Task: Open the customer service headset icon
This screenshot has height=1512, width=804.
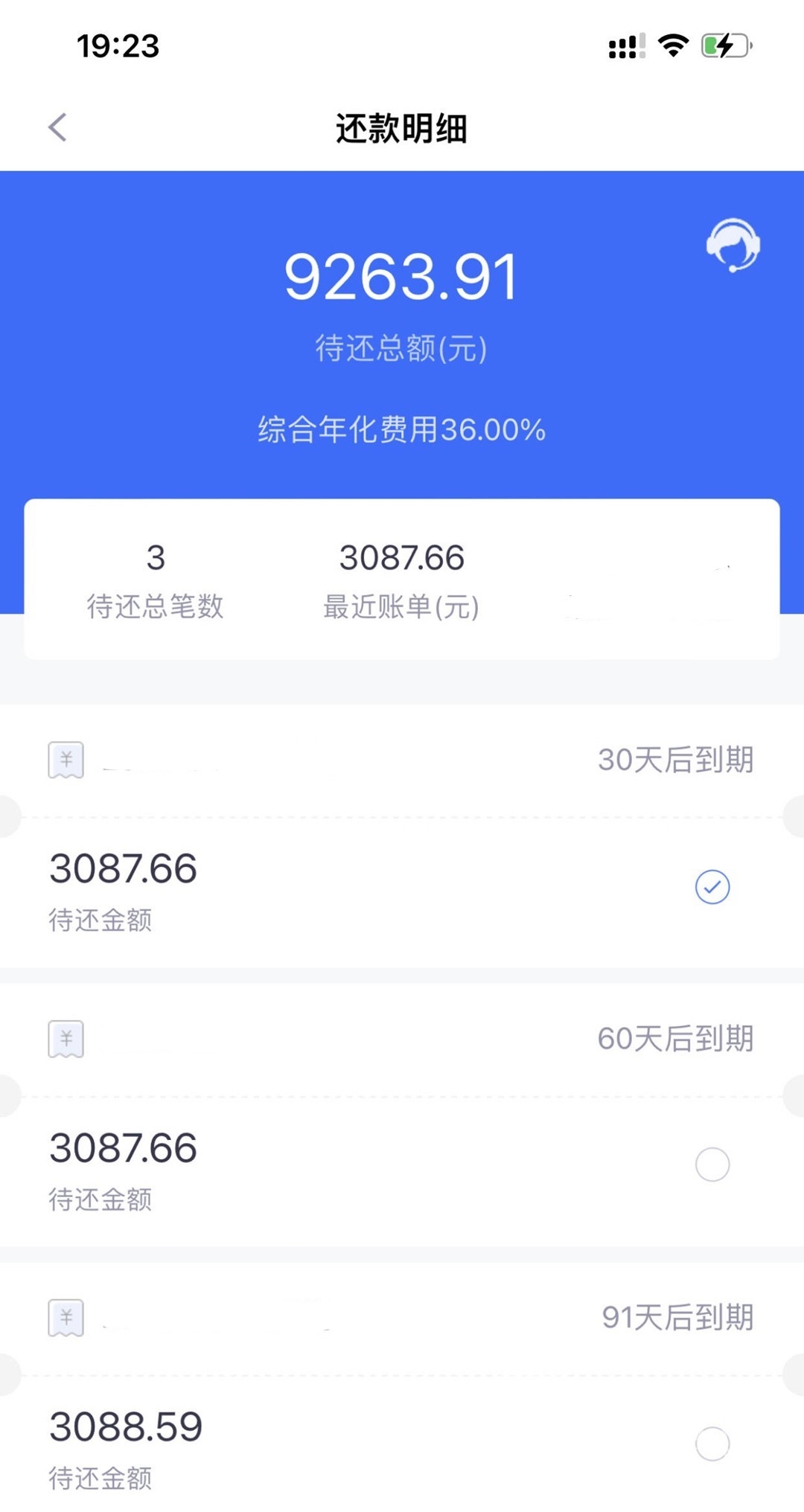Action: pos(733,245)
